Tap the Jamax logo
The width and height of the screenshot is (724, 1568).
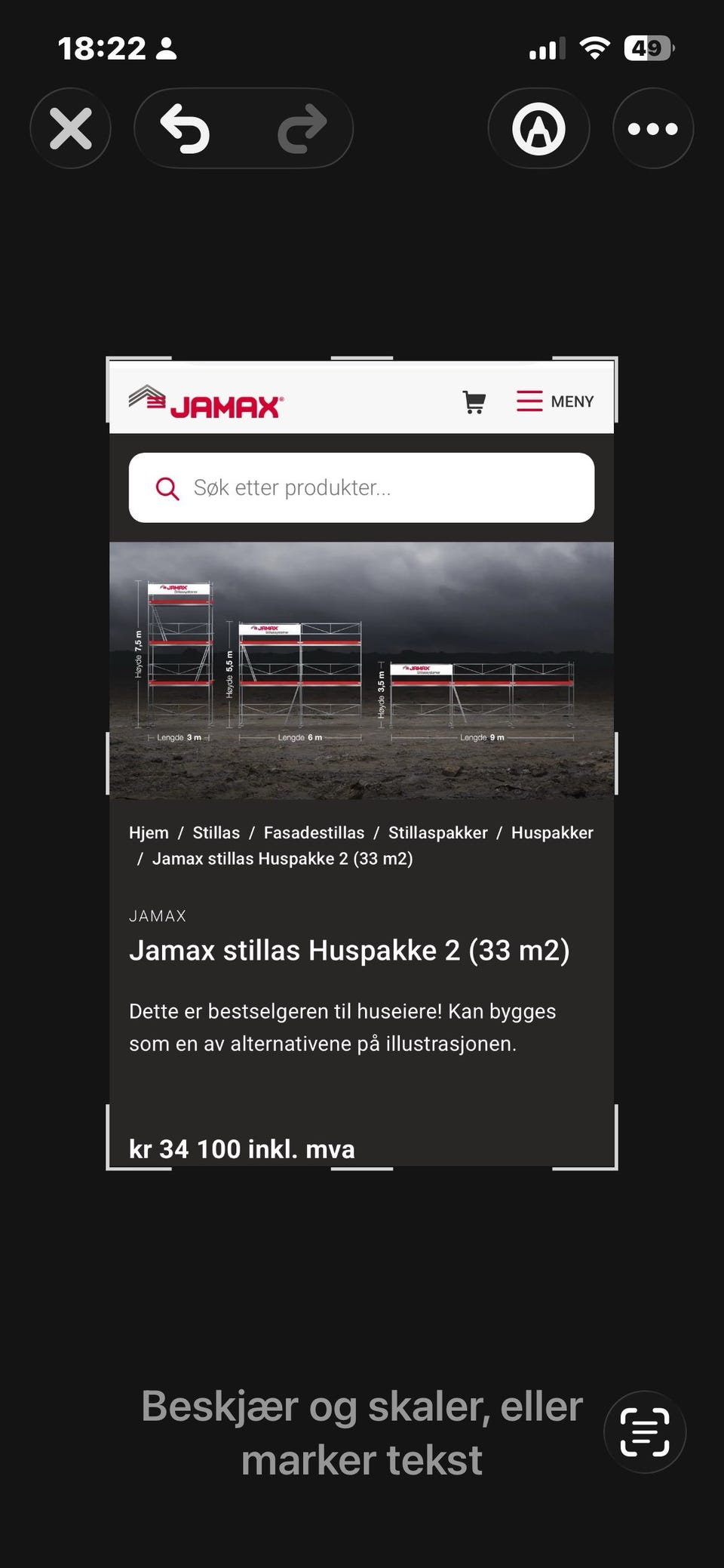204,401
